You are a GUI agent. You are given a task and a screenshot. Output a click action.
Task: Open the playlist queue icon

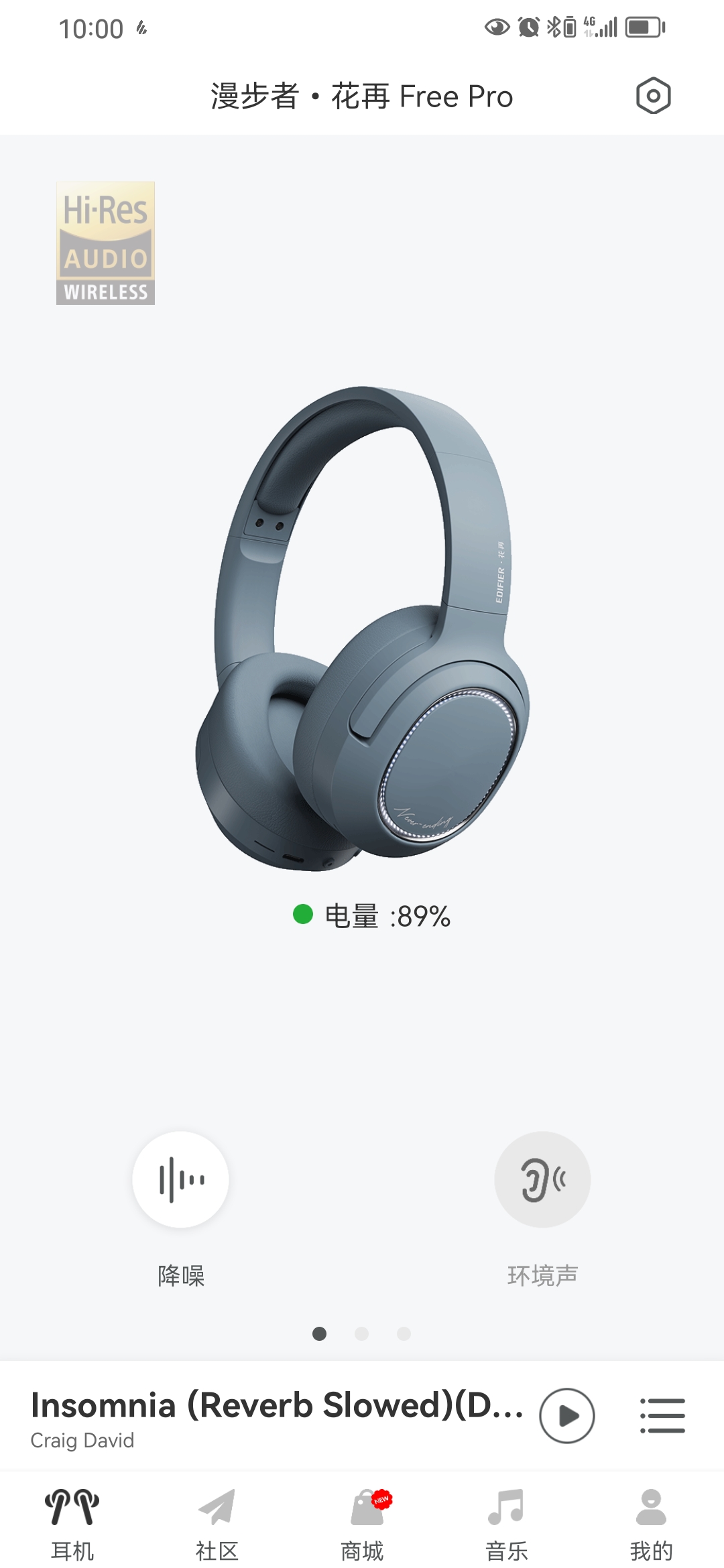tap(662, 1415)
